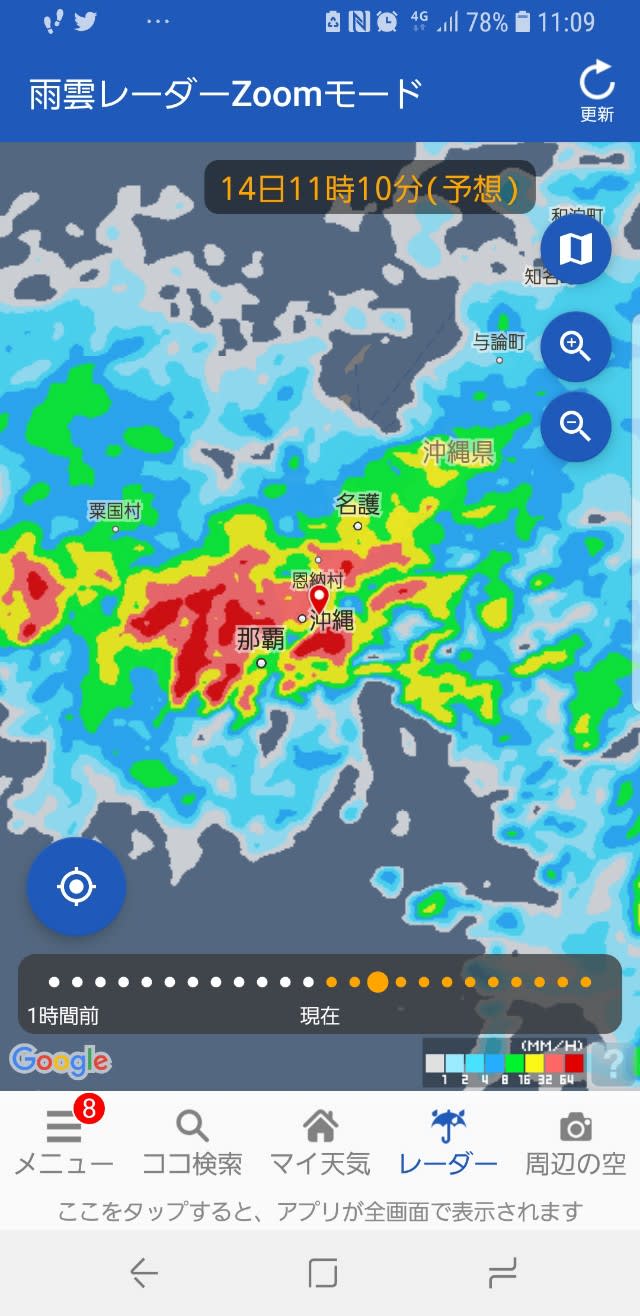
Task: Refresh the rain radar with 更新
Action: tap(596, 91)
